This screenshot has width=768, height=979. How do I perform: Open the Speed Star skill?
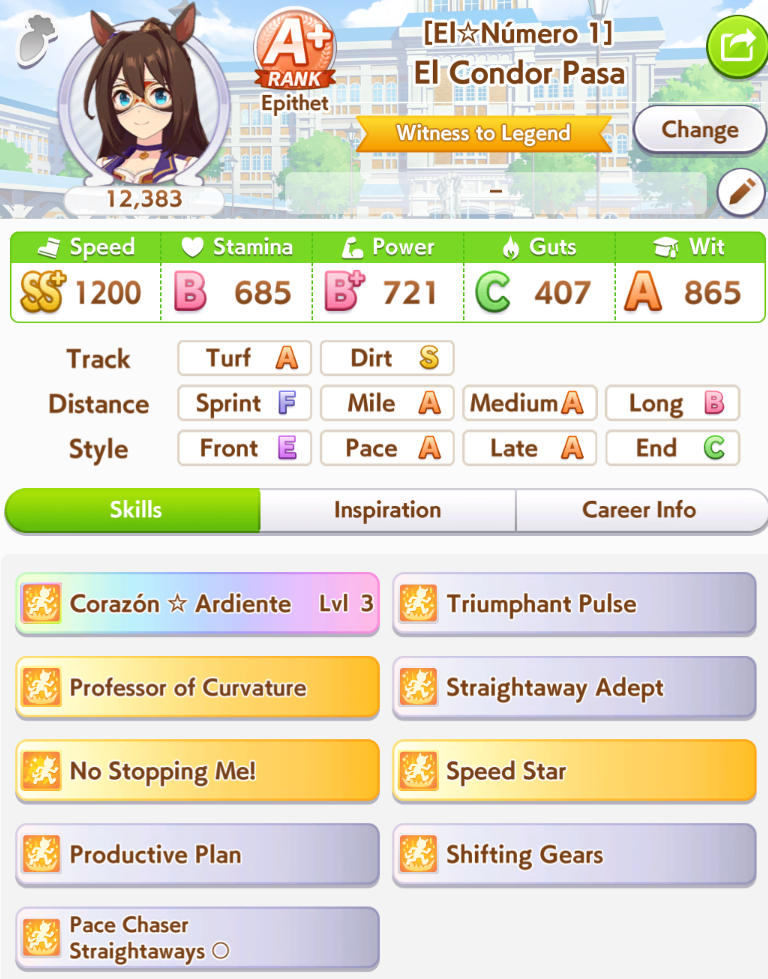click(574, 771)
